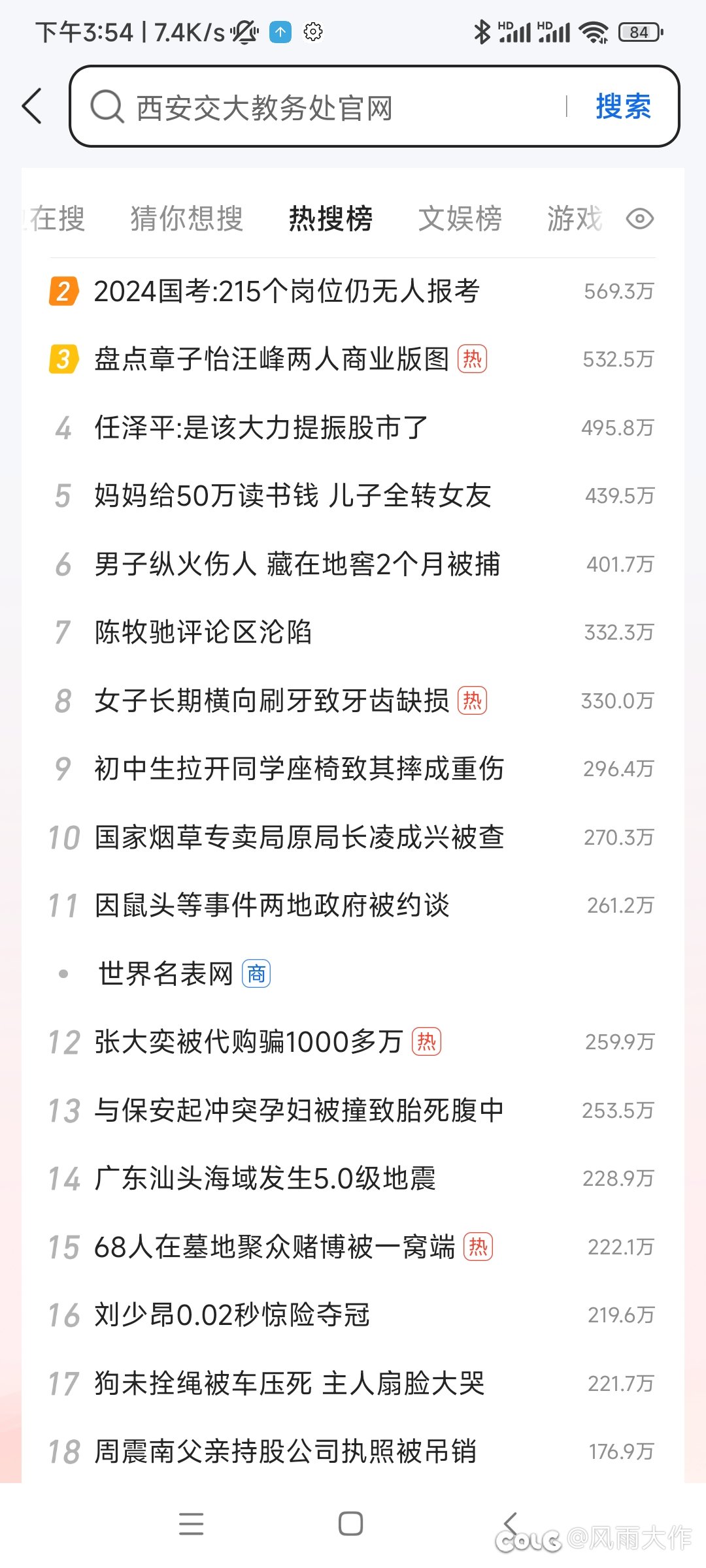Image resolution: width=706 pixels, height=1568 pixels.
Task: Open 盘点章子怡汪峰两人商业版图 topic
Action: coord(271,359)
